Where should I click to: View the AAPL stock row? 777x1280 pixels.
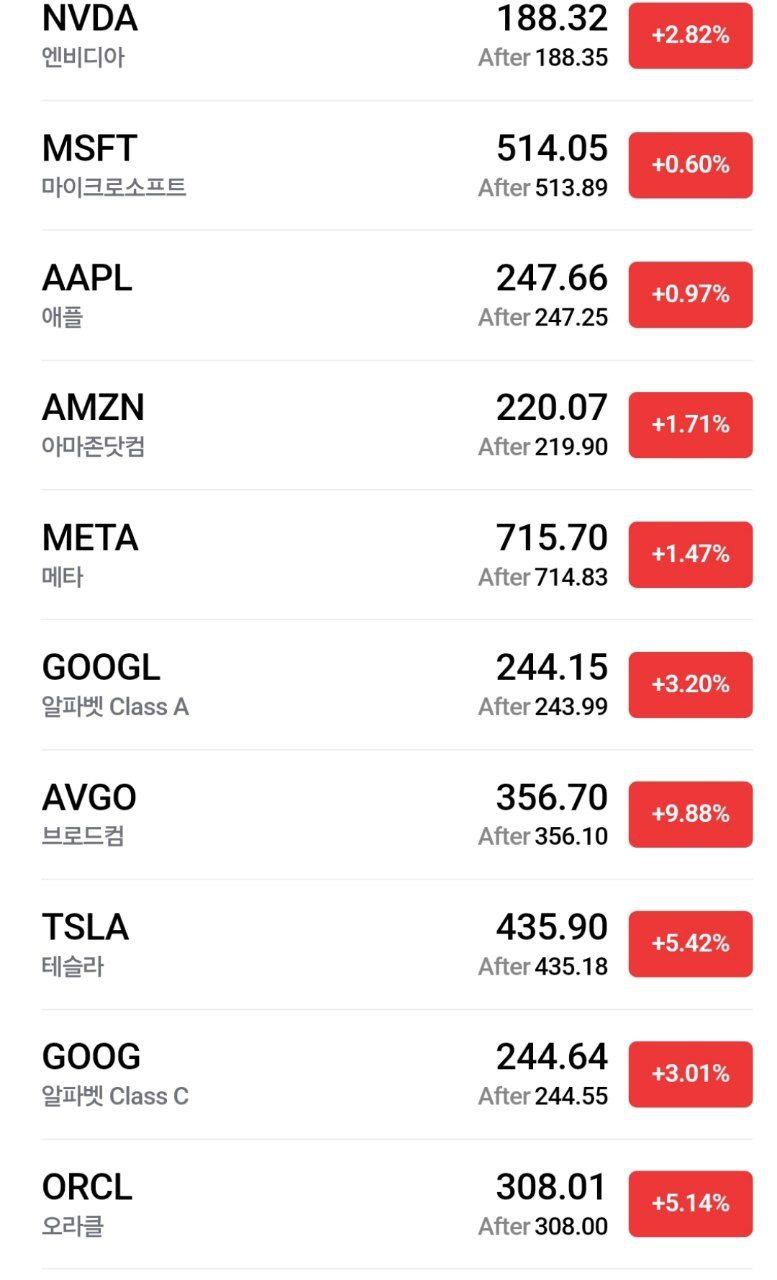point(300,295)
